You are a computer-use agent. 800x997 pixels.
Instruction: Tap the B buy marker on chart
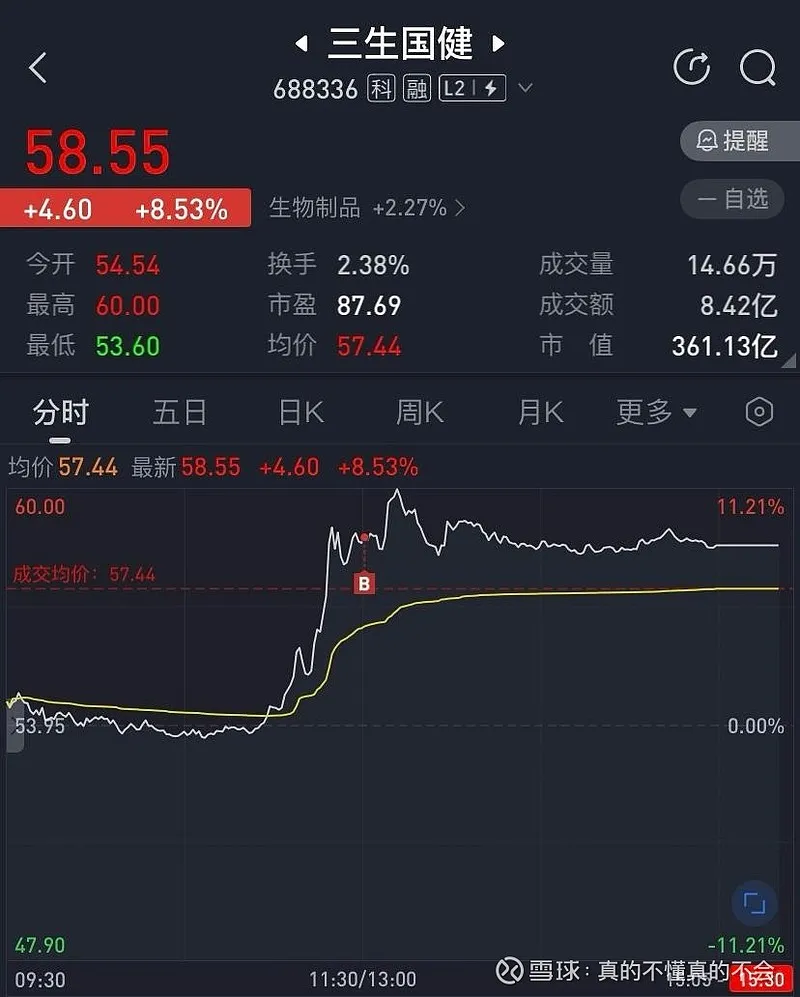[x=364, y=582]
